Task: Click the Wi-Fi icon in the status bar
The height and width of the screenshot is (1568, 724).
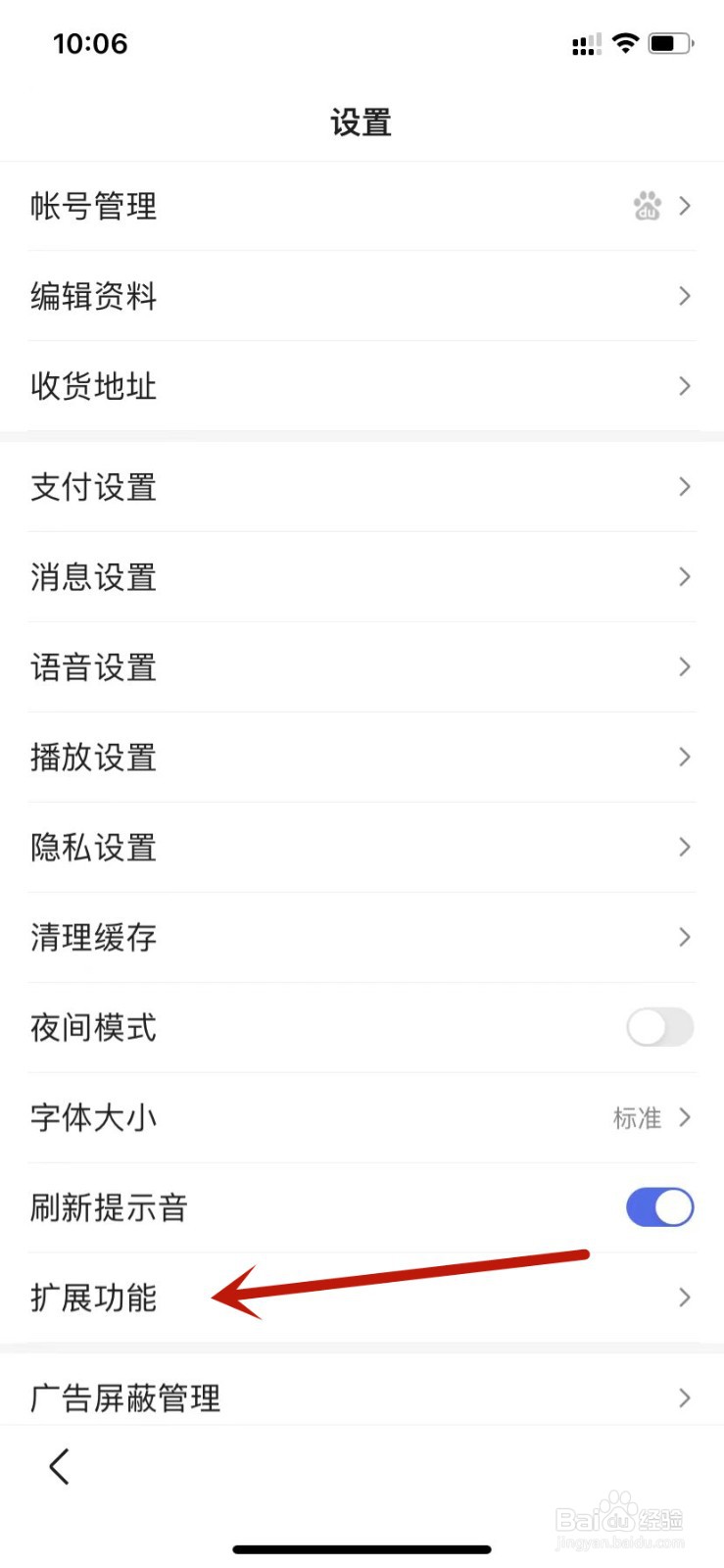Action: point(625,42)
